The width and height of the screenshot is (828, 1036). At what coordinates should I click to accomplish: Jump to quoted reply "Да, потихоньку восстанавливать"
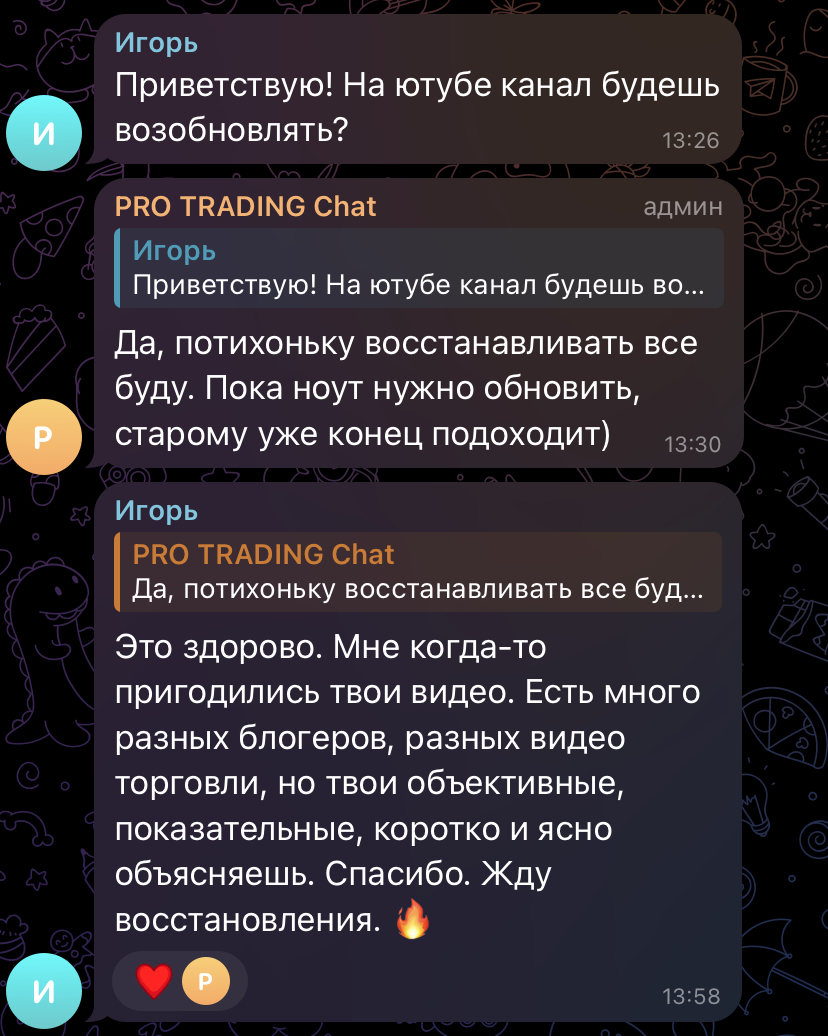pyautogui.click(x=418, y=571)
